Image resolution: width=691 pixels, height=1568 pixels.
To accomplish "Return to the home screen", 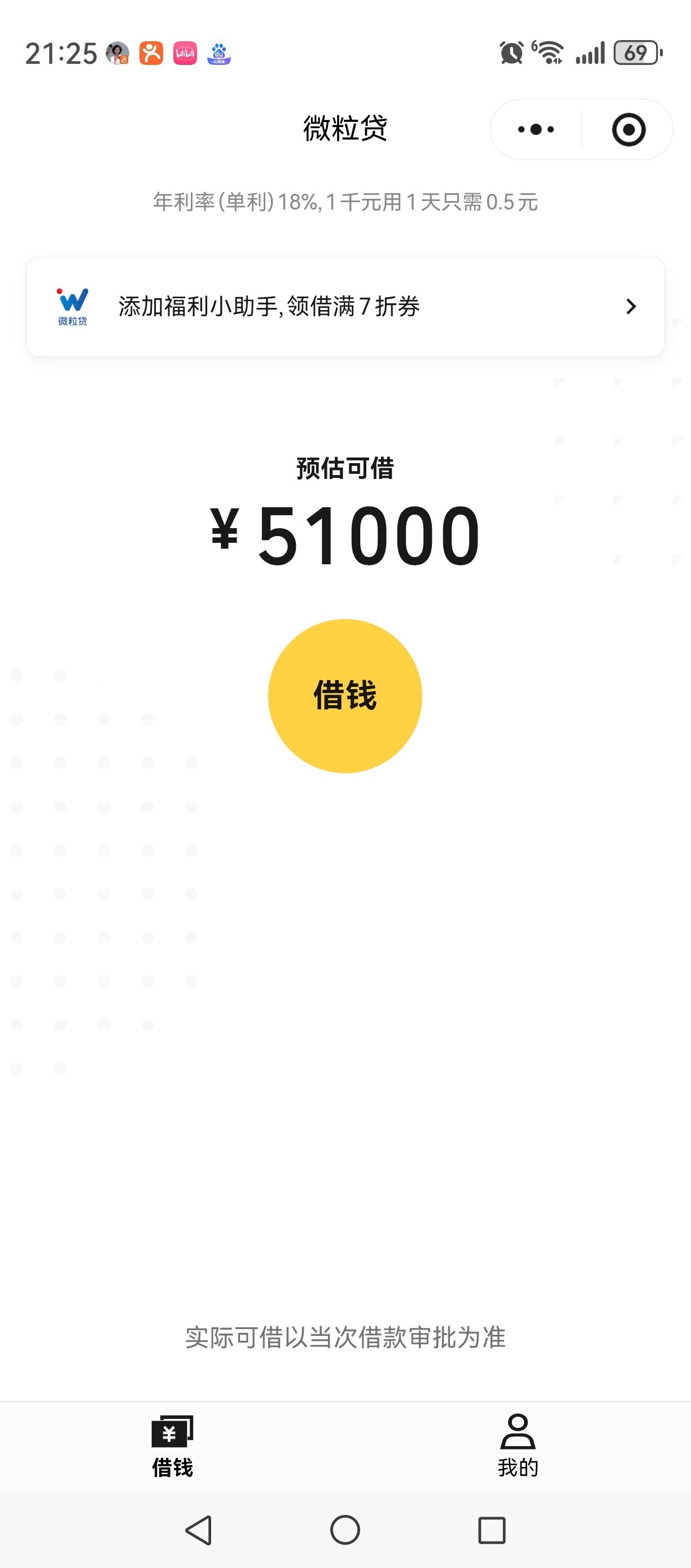I will click(345, 1530).
